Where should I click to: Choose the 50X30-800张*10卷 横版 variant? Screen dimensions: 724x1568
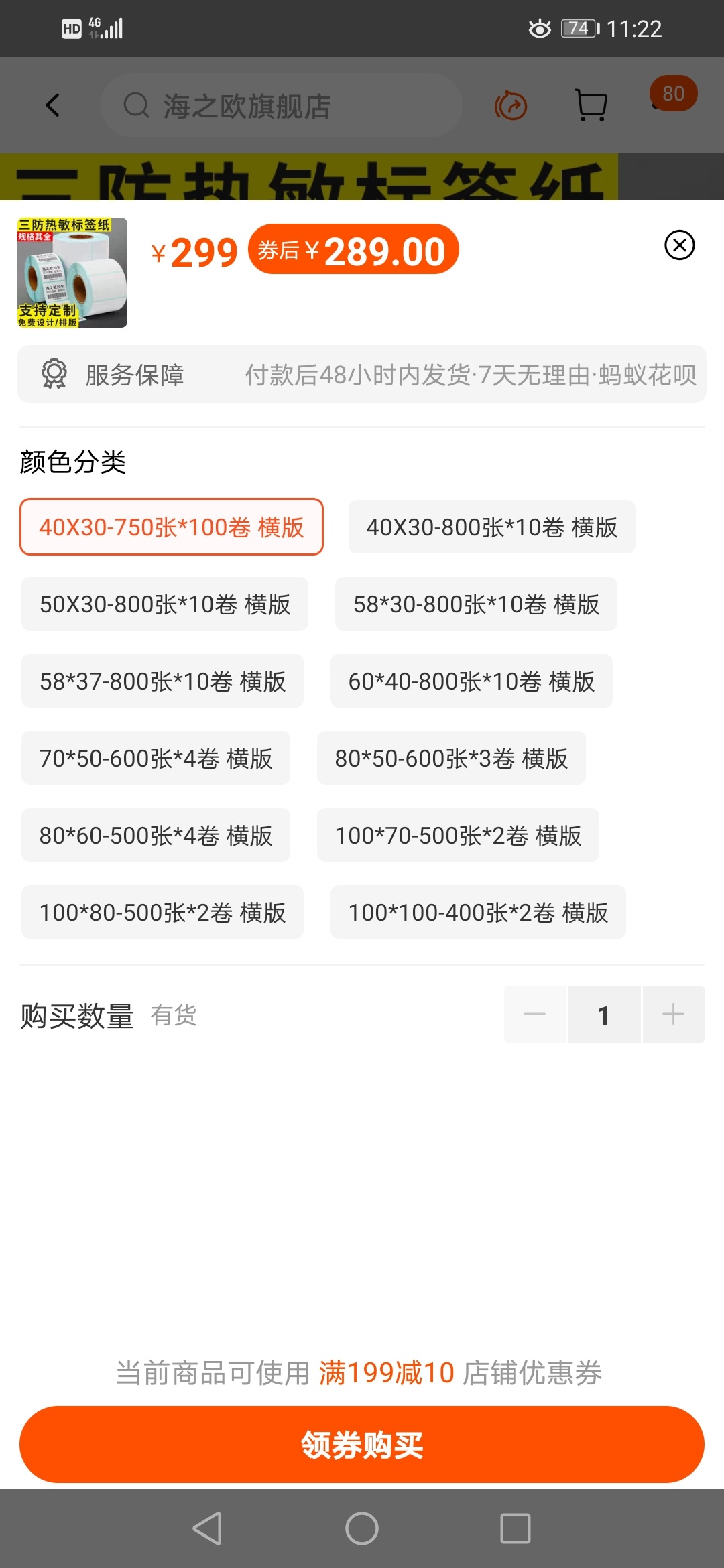coord(165,604)
